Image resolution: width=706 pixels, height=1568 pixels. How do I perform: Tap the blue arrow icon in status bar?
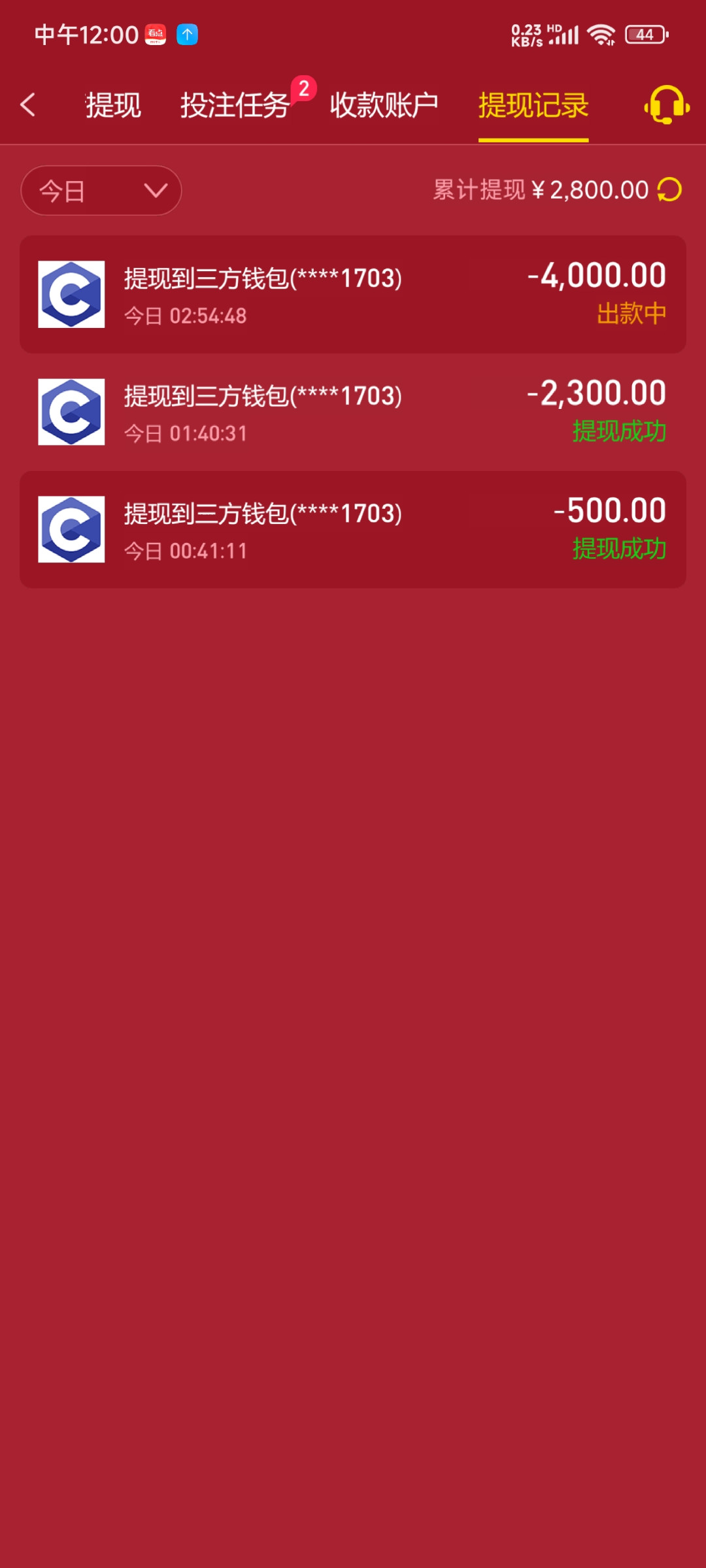[x=188, y=33]
